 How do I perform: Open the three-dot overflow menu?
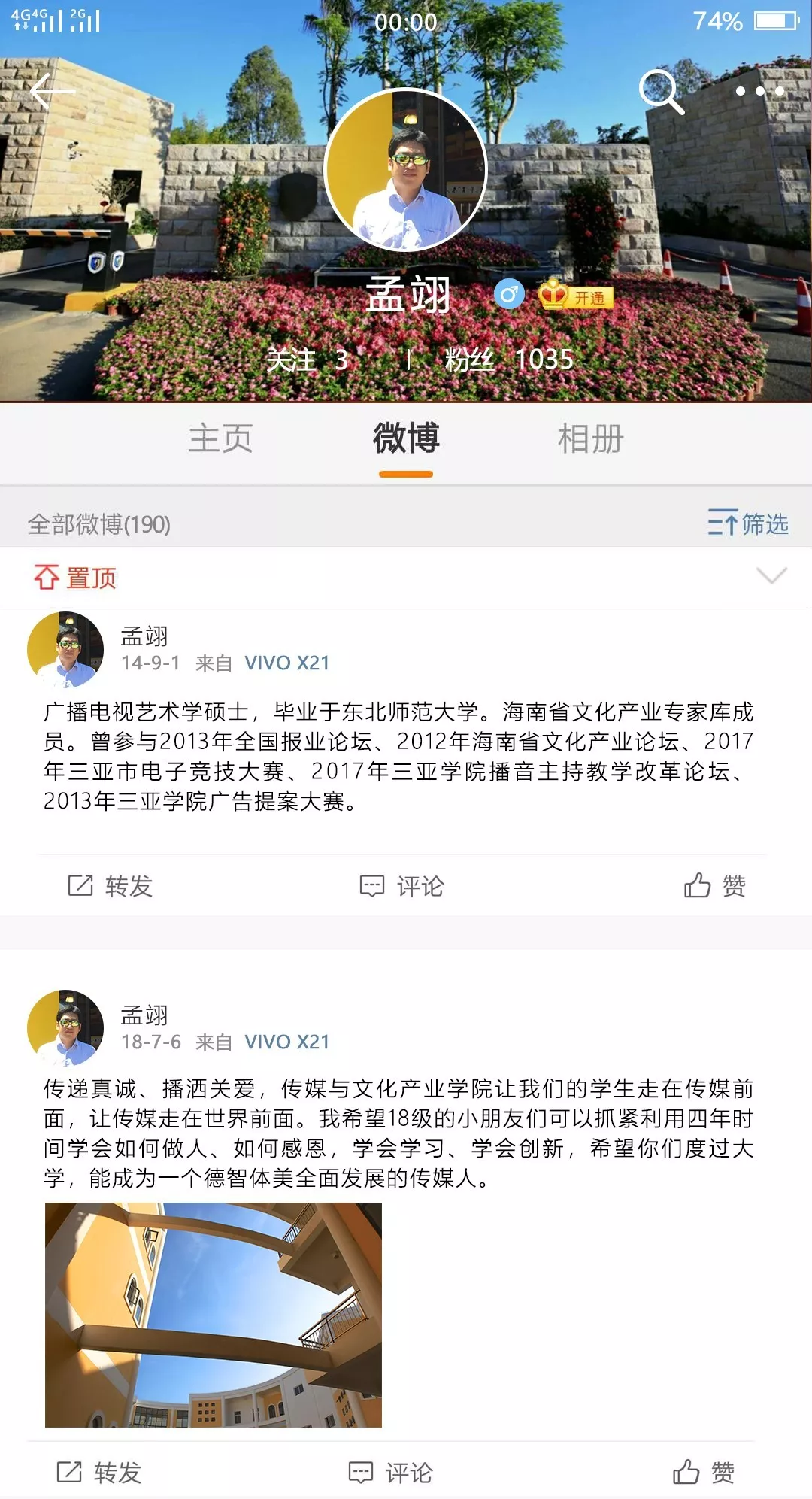click(759, 92)
